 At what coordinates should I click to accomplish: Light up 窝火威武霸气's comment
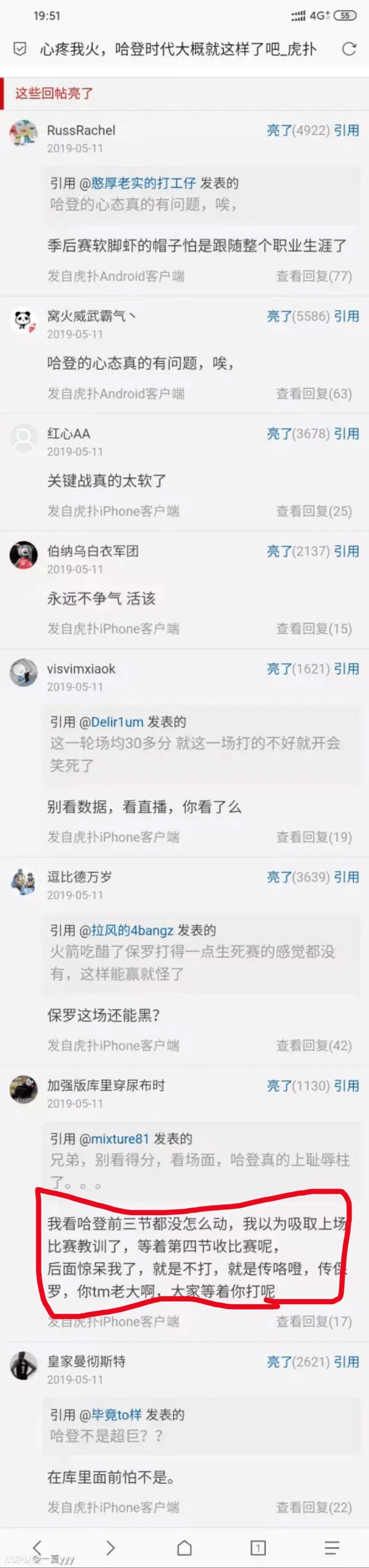(x=298, y=316)
